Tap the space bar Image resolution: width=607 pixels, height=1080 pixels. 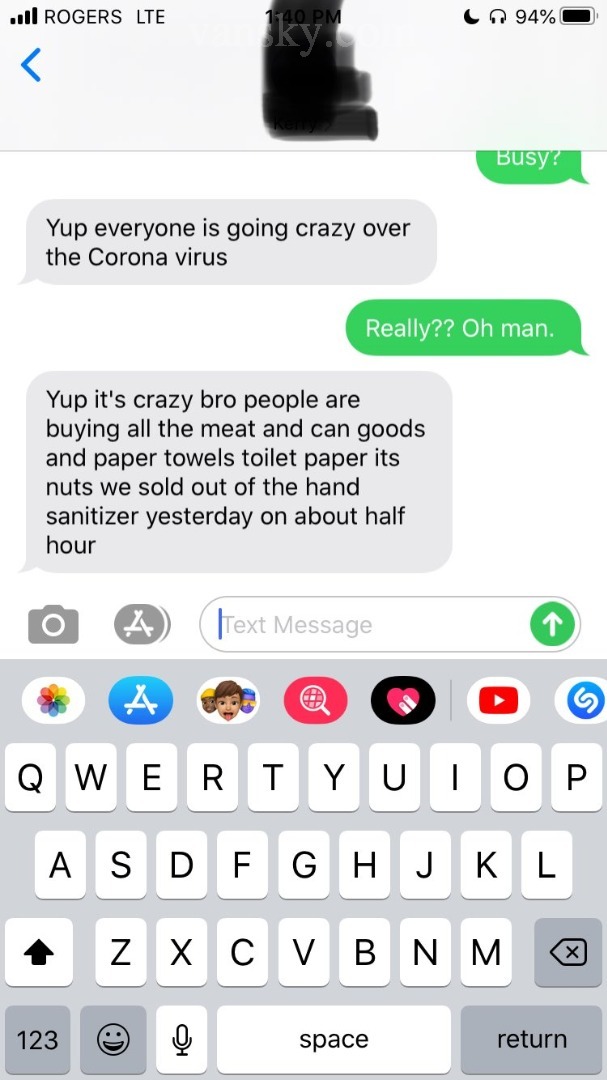pyautogui.click(x=333, y=1040)
